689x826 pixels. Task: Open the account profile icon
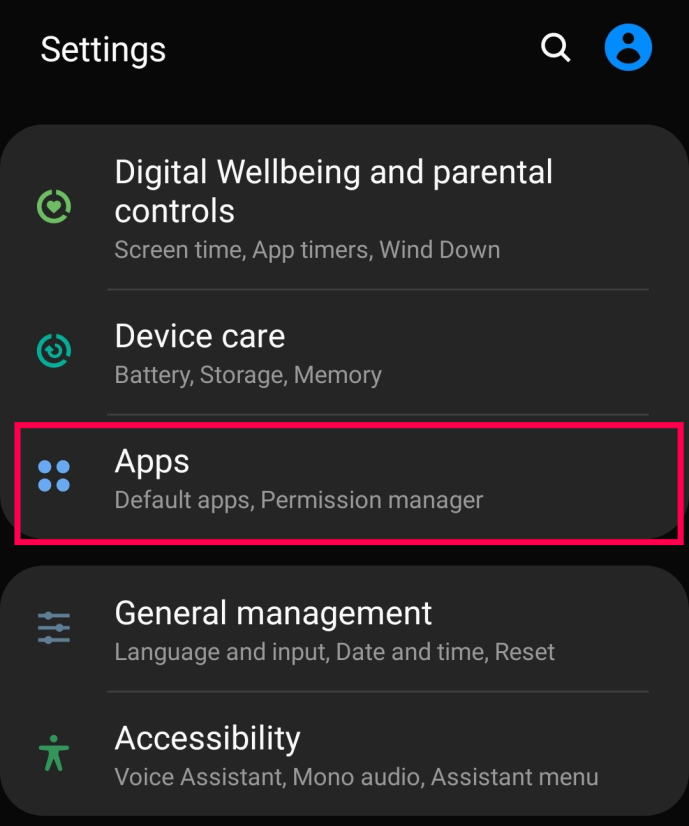(x=628, y=48)
